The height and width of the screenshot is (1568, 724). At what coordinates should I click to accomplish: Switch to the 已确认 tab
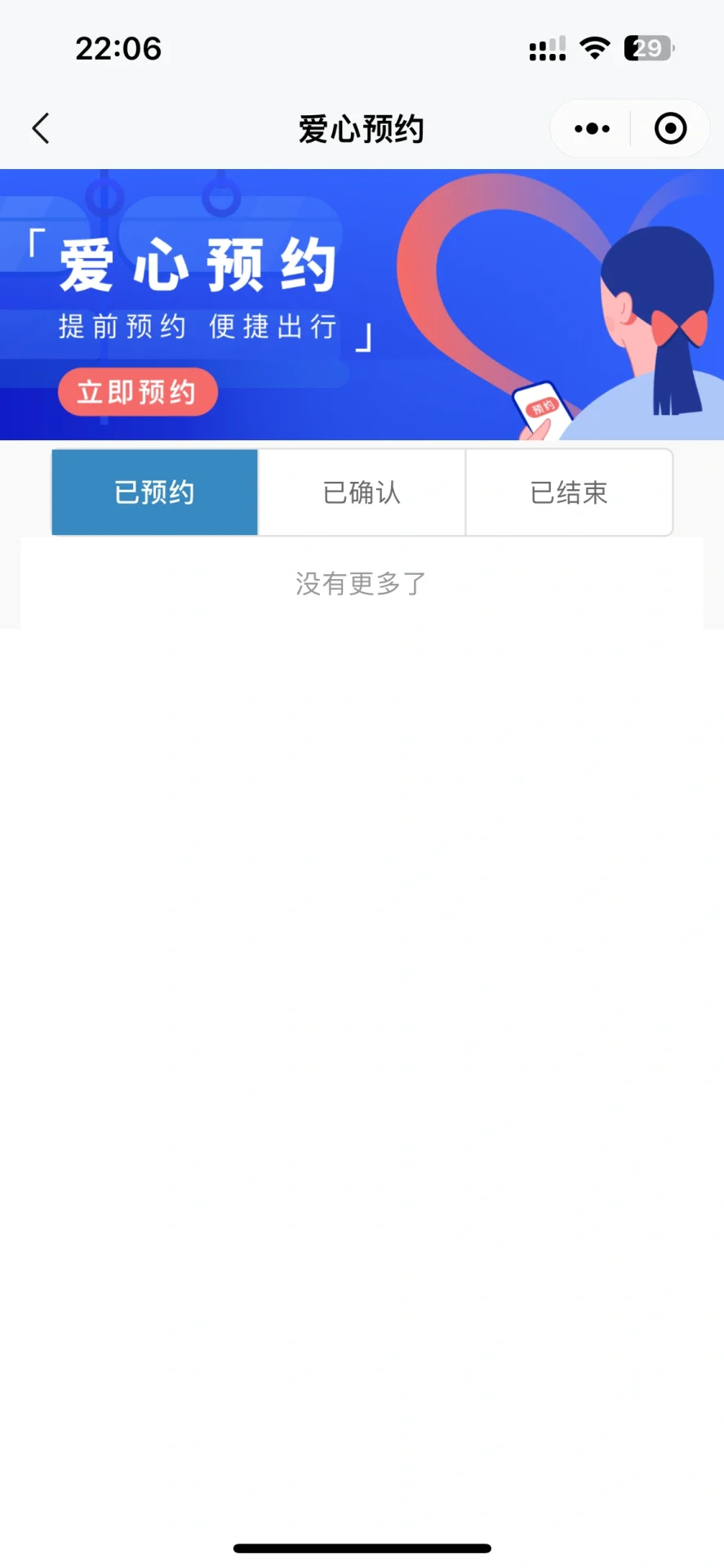tap(362, 492)
